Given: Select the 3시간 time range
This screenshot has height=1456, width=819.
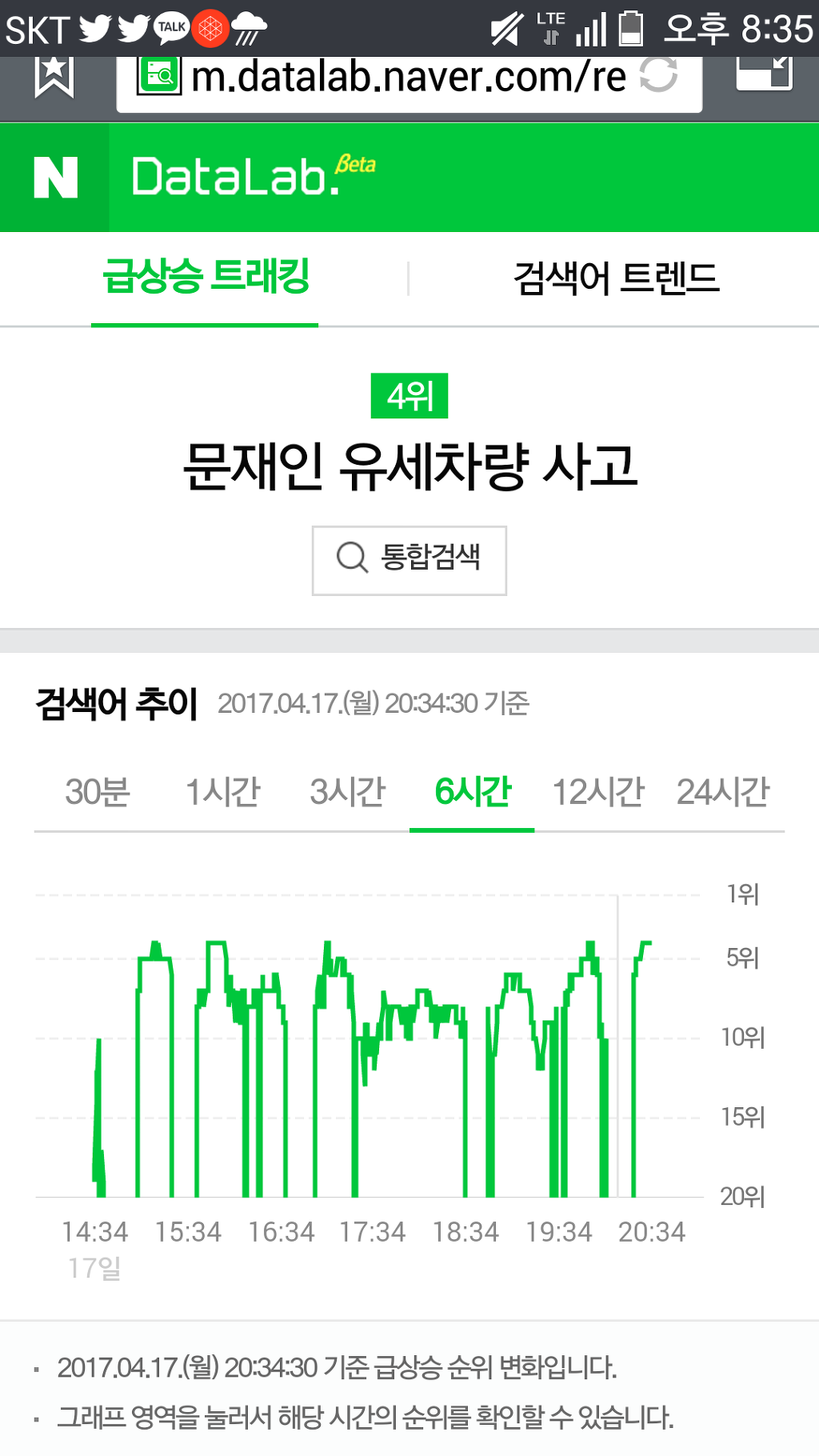Looking at the screenshot, I should pos(347,792).
